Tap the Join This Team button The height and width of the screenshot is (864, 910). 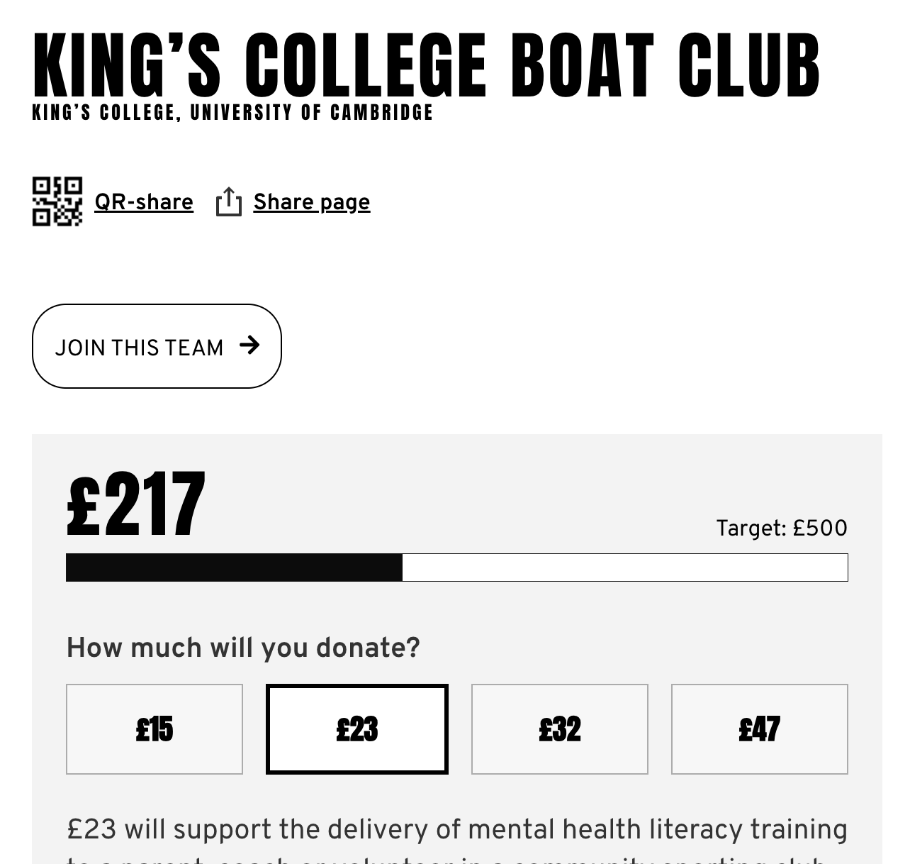157,347
